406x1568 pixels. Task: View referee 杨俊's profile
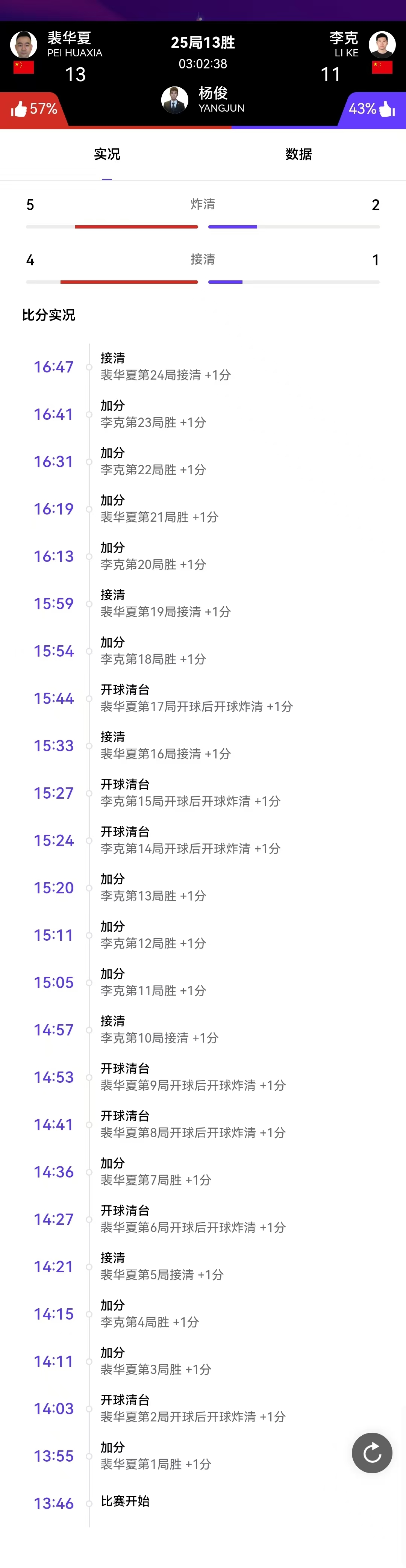coord(175,100)
